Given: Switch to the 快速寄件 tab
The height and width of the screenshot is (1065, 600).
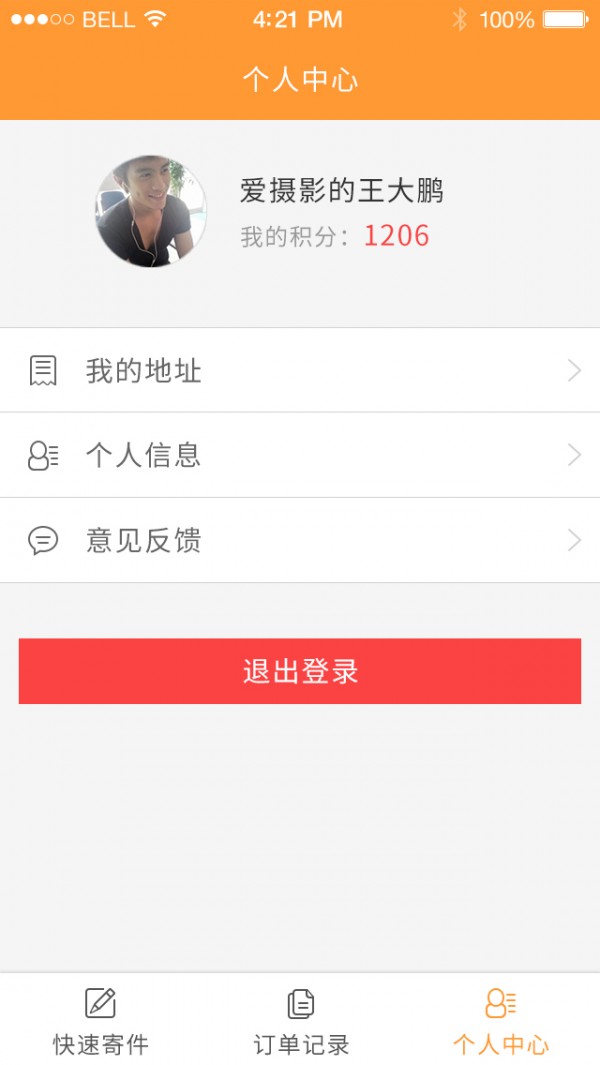Looking at the screenshot, I should pos(100,1020).
